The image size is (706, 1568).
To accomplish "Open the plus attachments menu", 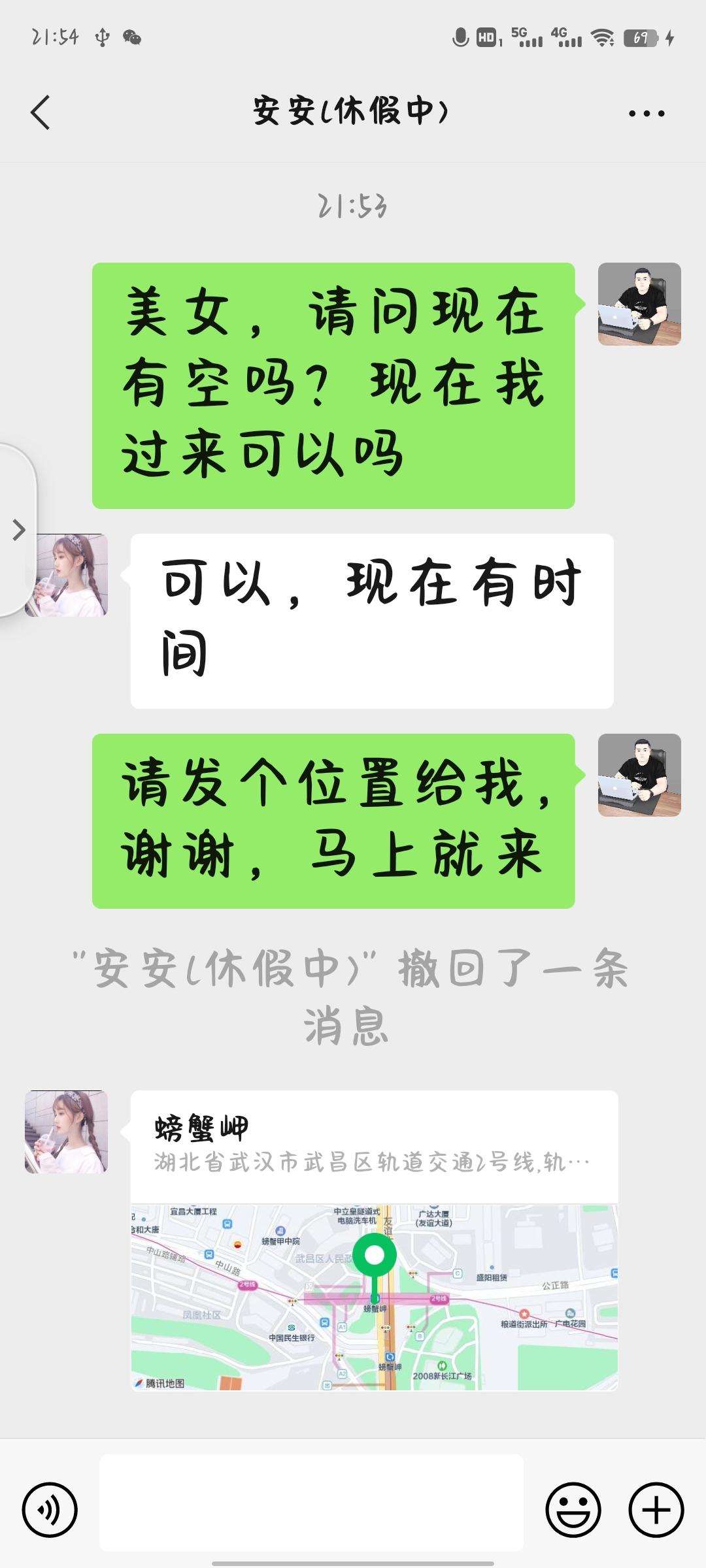I will click(x=656, y=1510).
